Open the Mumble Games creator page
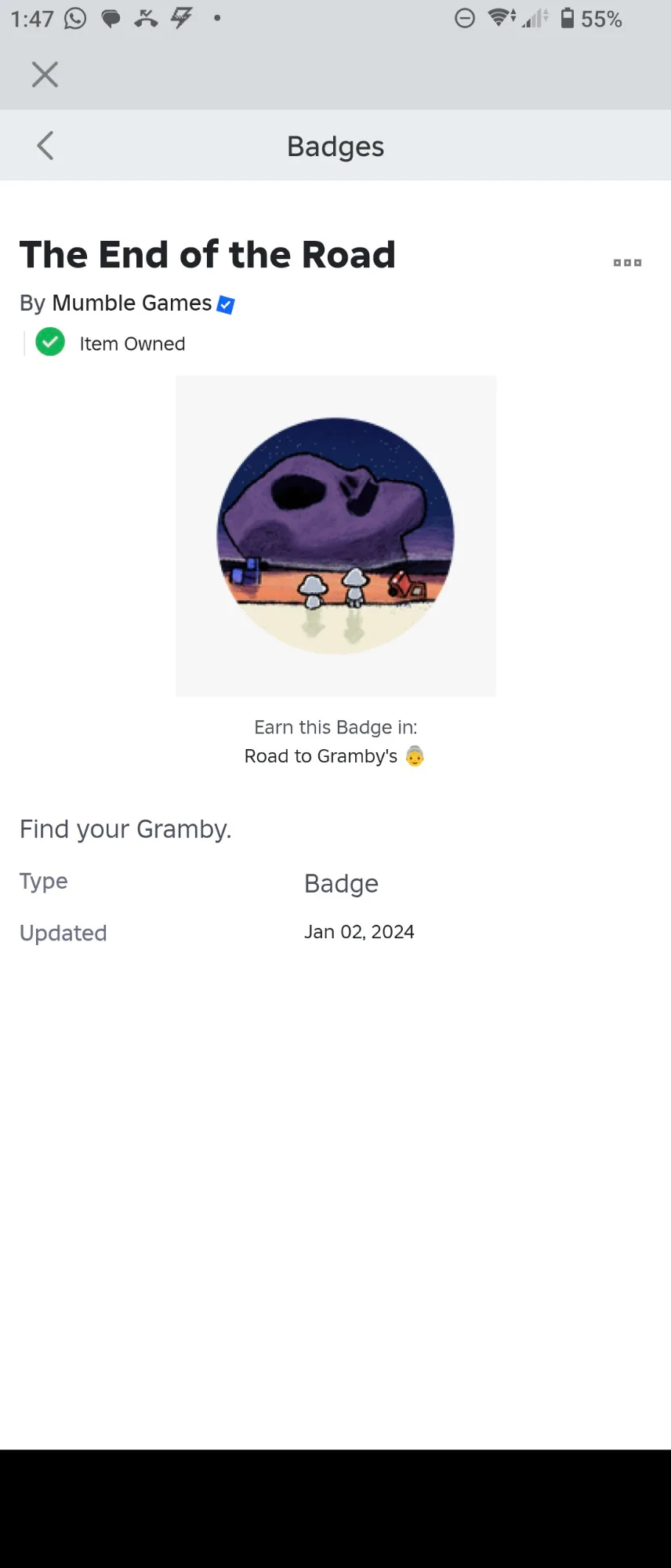This screenshot has width=671, height=1568. click(x=132, y=304)
